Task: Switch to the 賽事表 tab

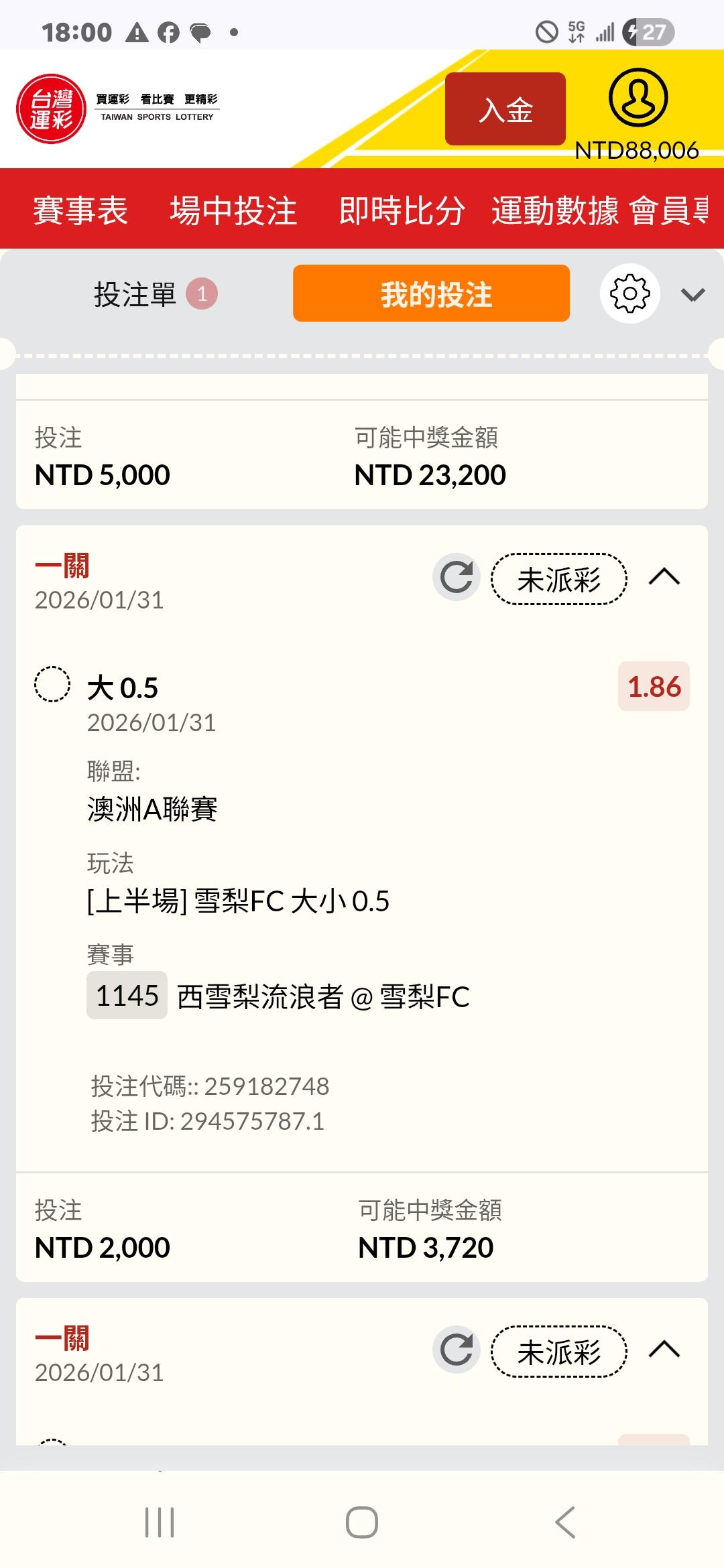Action: pos(80,210)
